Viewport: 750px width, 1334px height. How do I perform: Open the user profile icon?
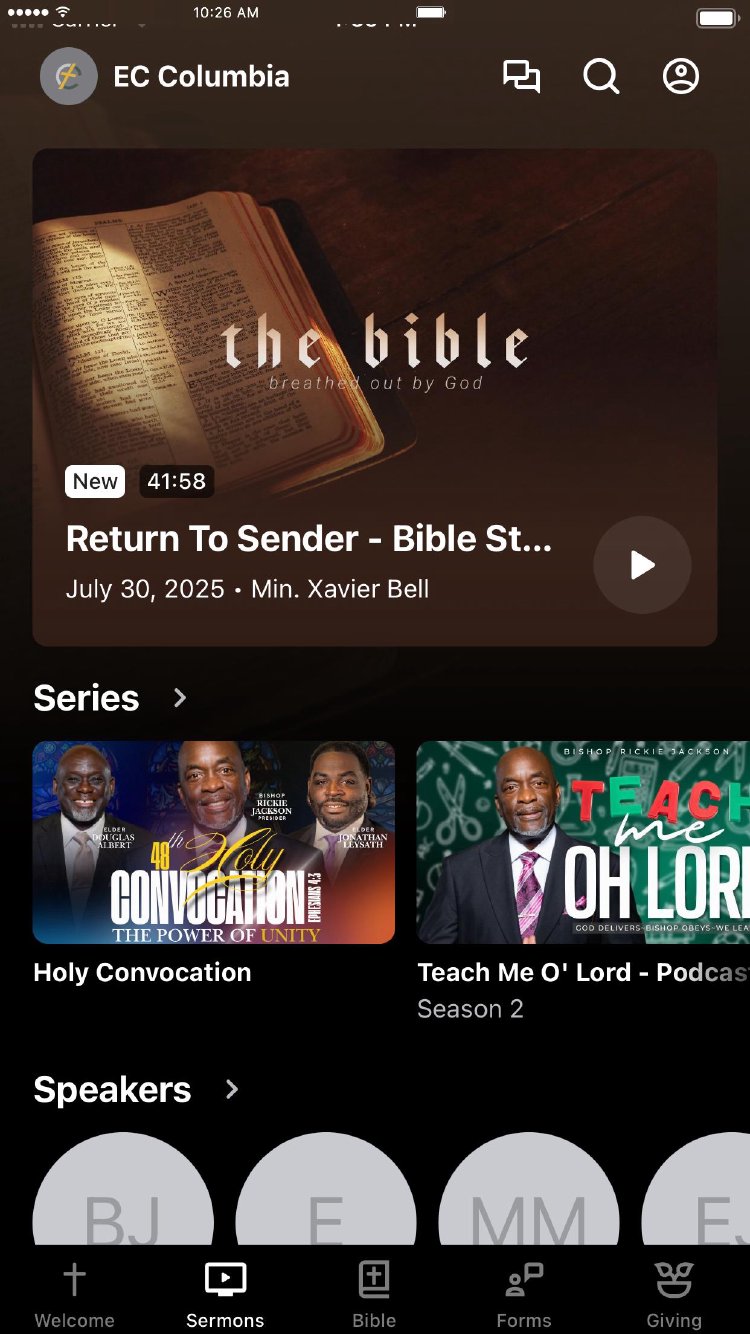pos(681,77)
